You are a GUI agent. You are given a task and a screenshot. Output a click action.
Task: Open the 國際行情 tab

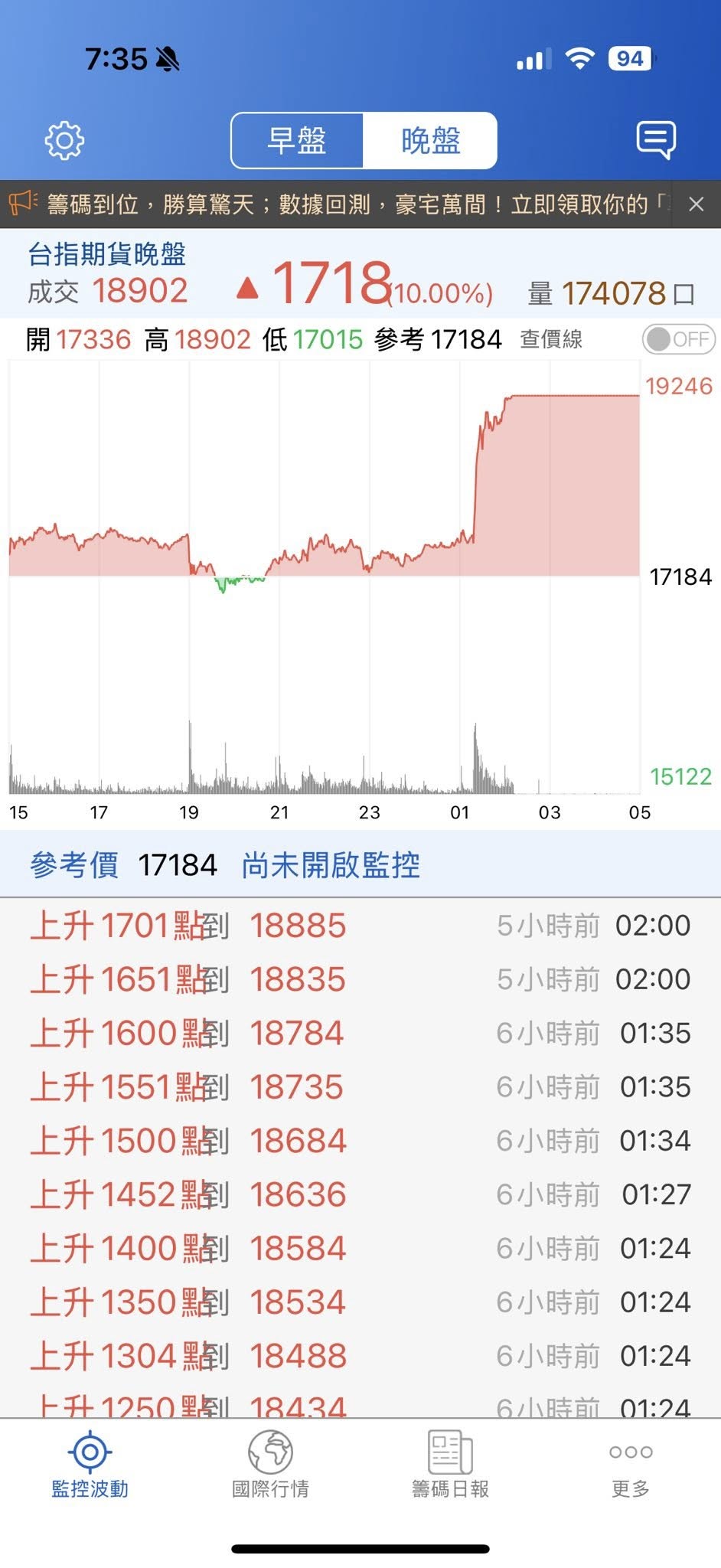(x=270, y=1465)
